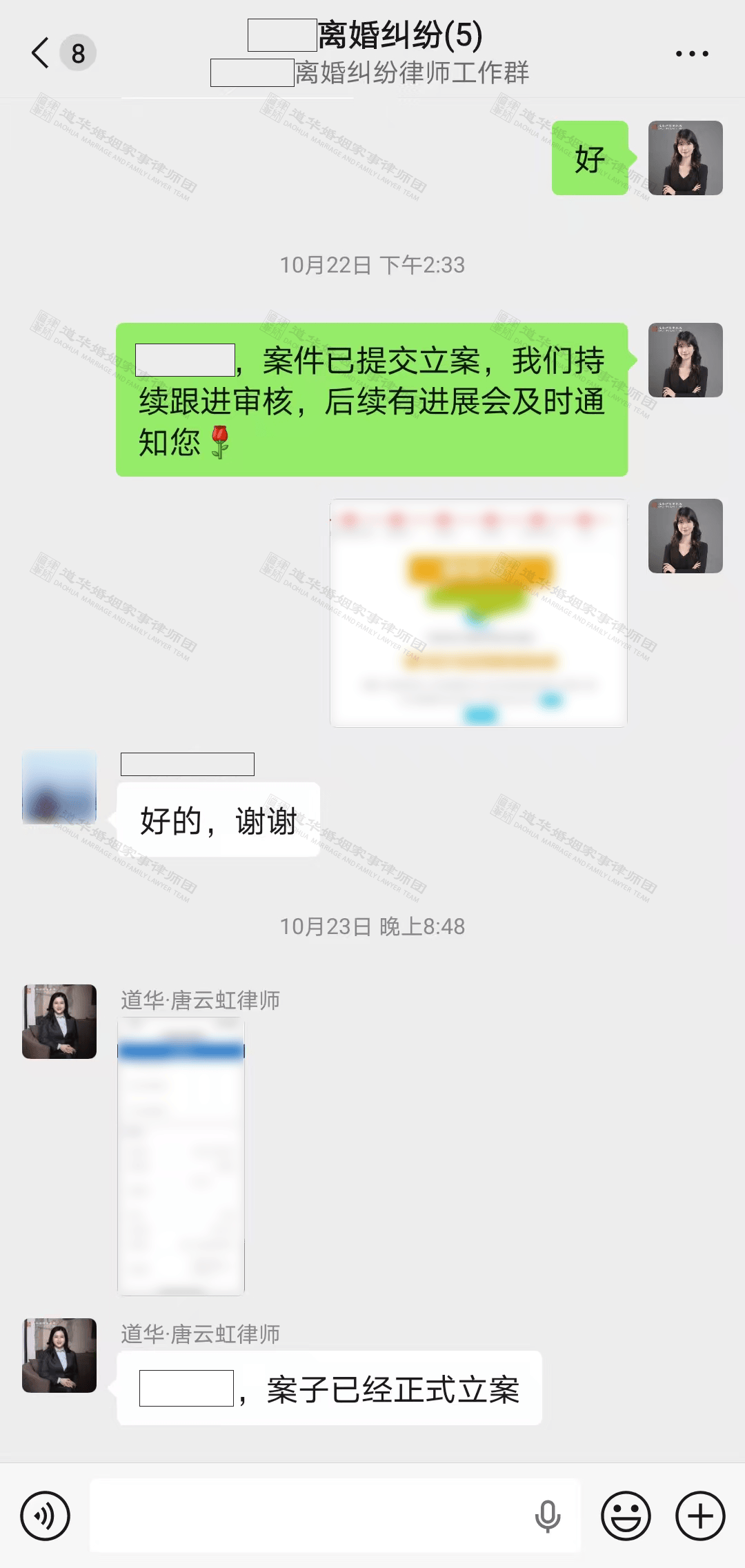The width and height of the screenshot is (745, 1568).
Task: Open the sender's avatar next to the 好 message
Action: click(685, 158)
